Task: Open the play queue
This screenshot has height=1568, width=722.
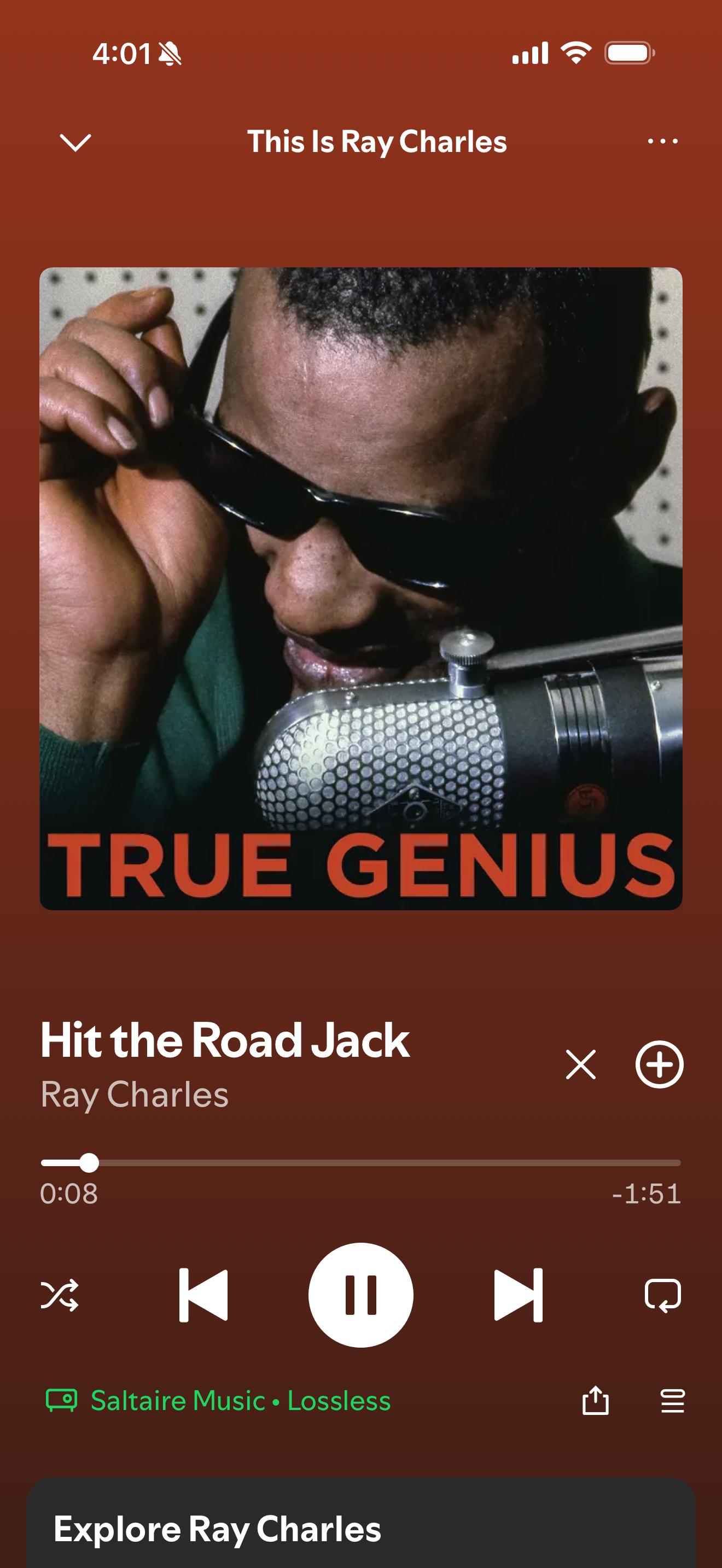Action: click(672, 1401)
